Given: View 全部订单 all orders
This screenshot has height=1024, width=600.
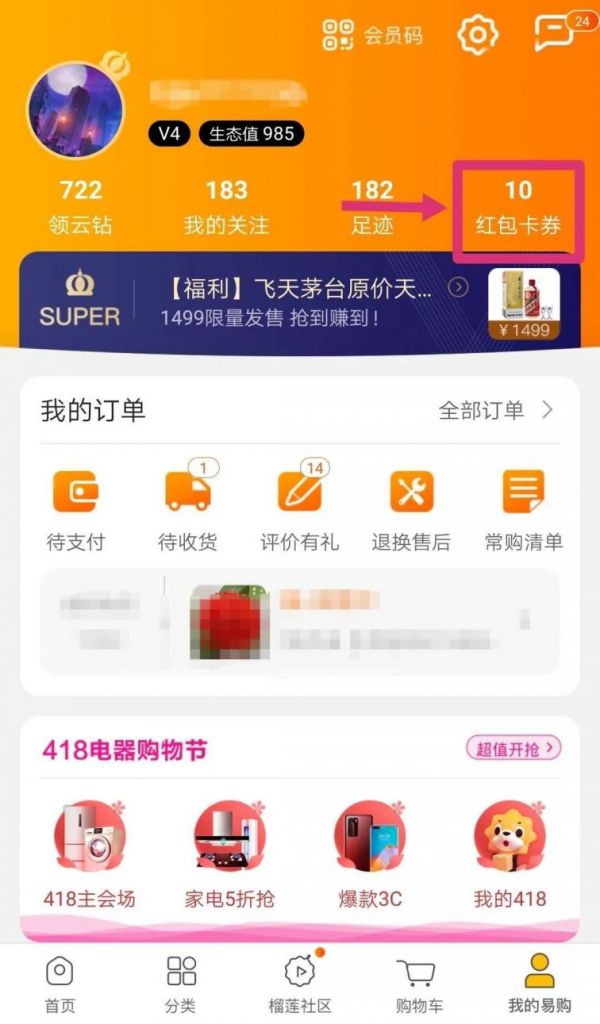Looking at the screenshot, I should click(495, 410).
